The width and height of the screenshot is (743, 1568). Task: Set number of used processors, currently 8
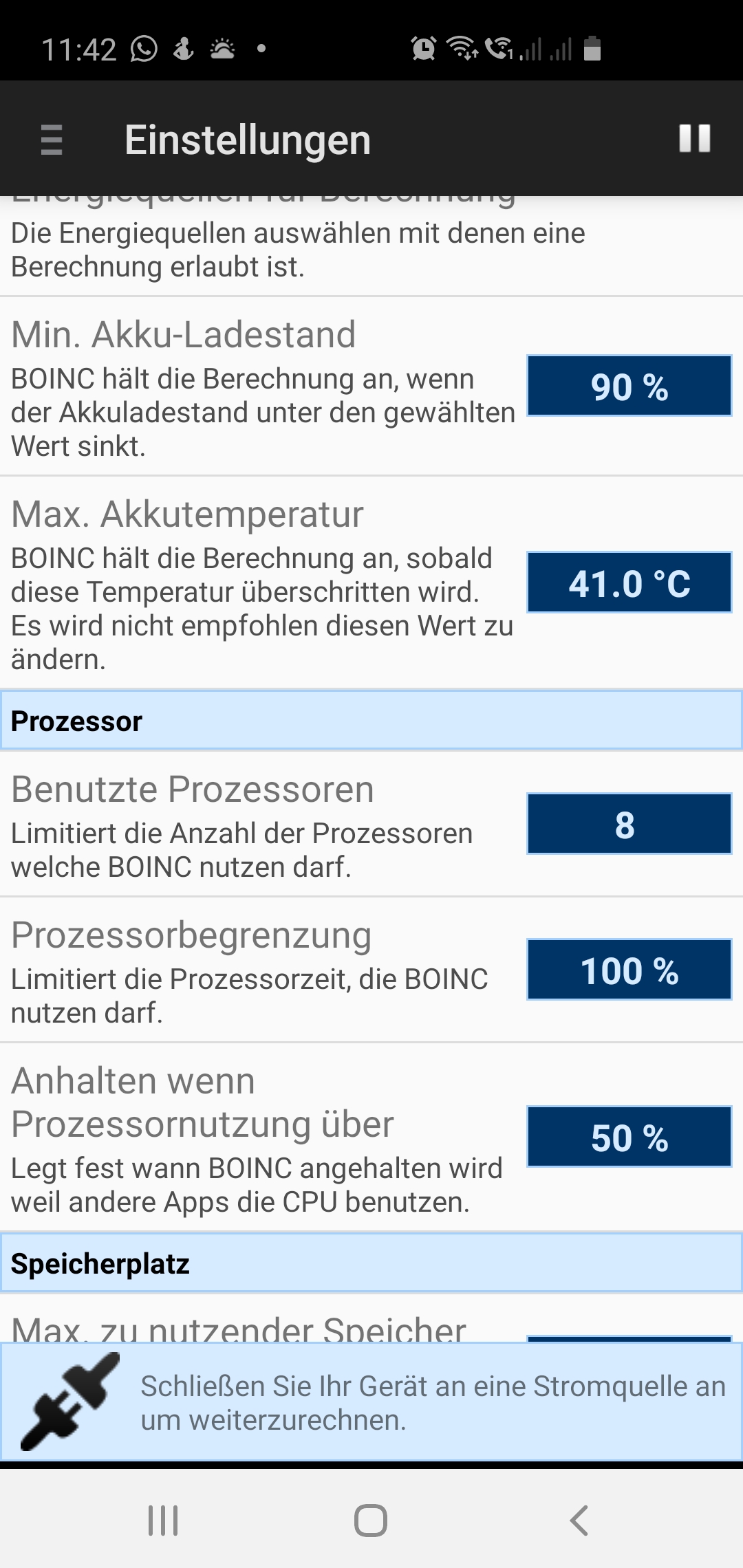pyautogui.click(x=629, y=824)
